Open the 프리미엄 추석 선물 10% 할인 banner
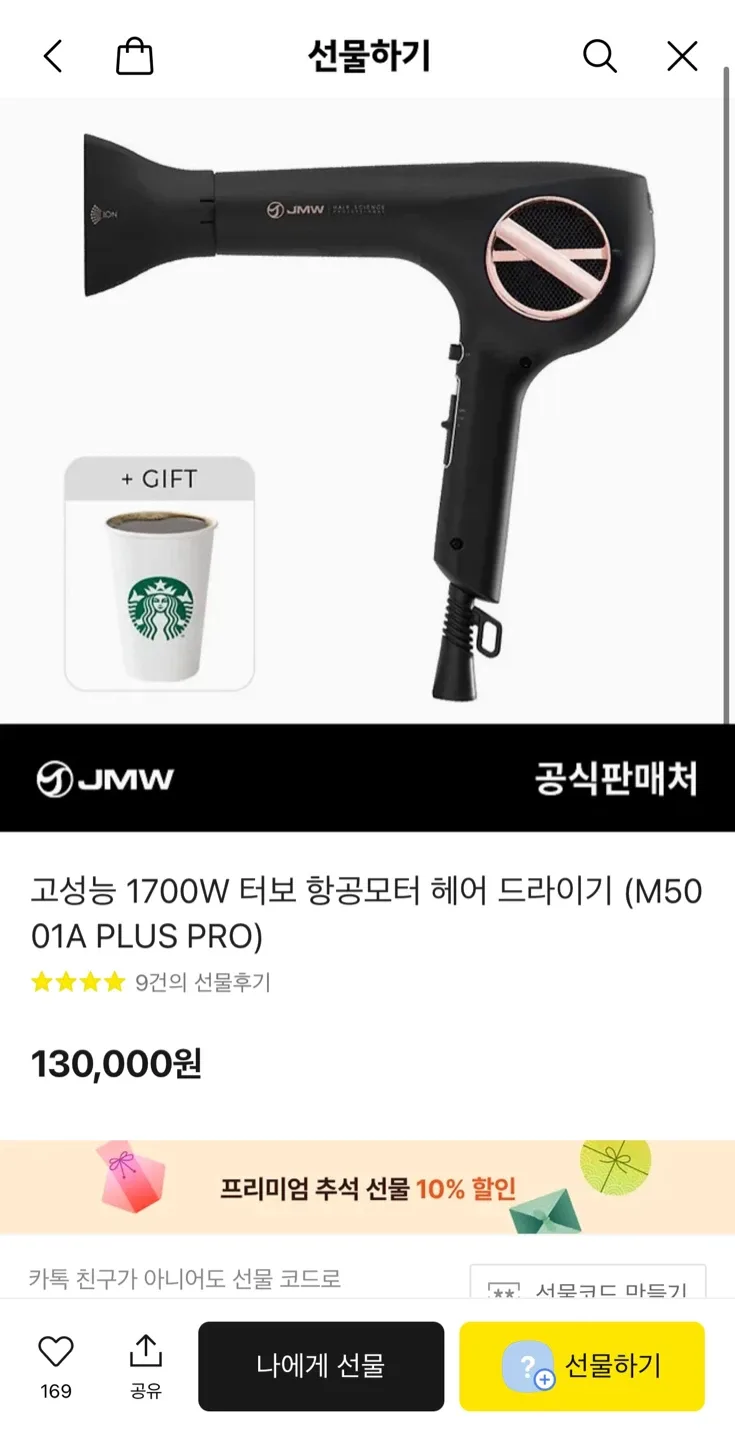Image resolution: width=735 pixels, height=1440 pixels. coord(367,1188)
